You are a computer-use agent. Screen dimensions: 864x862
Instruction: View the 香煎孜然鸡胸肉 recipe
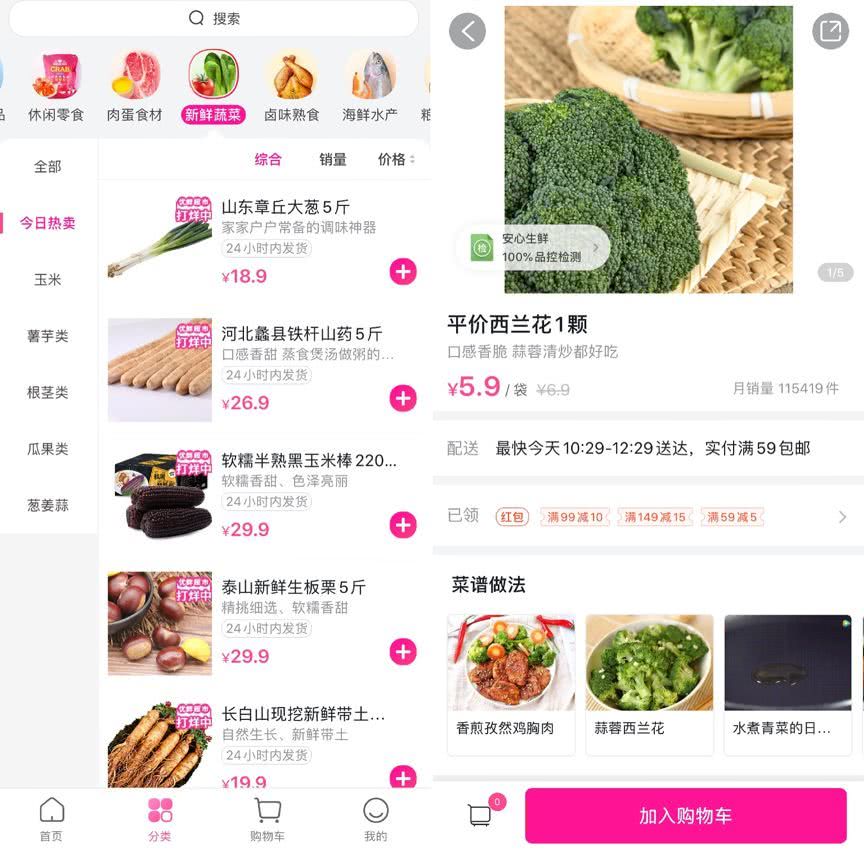coord(511,684)
